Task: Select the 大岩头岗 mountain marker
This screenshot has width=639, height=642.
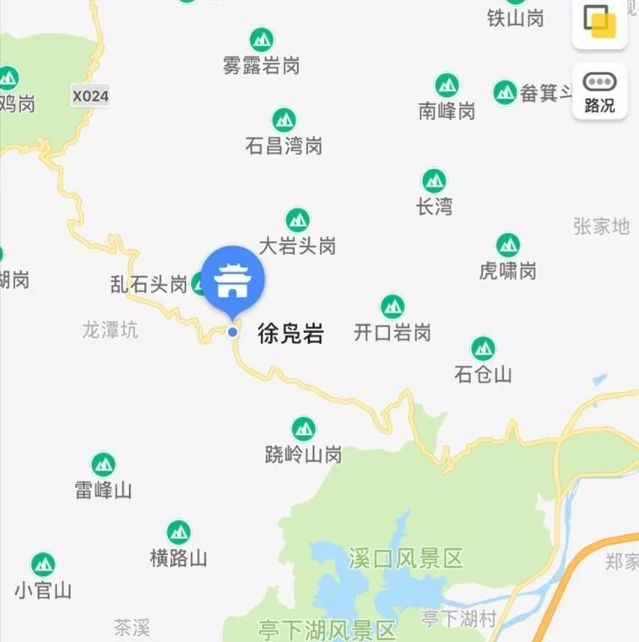Action: point(297,220)
